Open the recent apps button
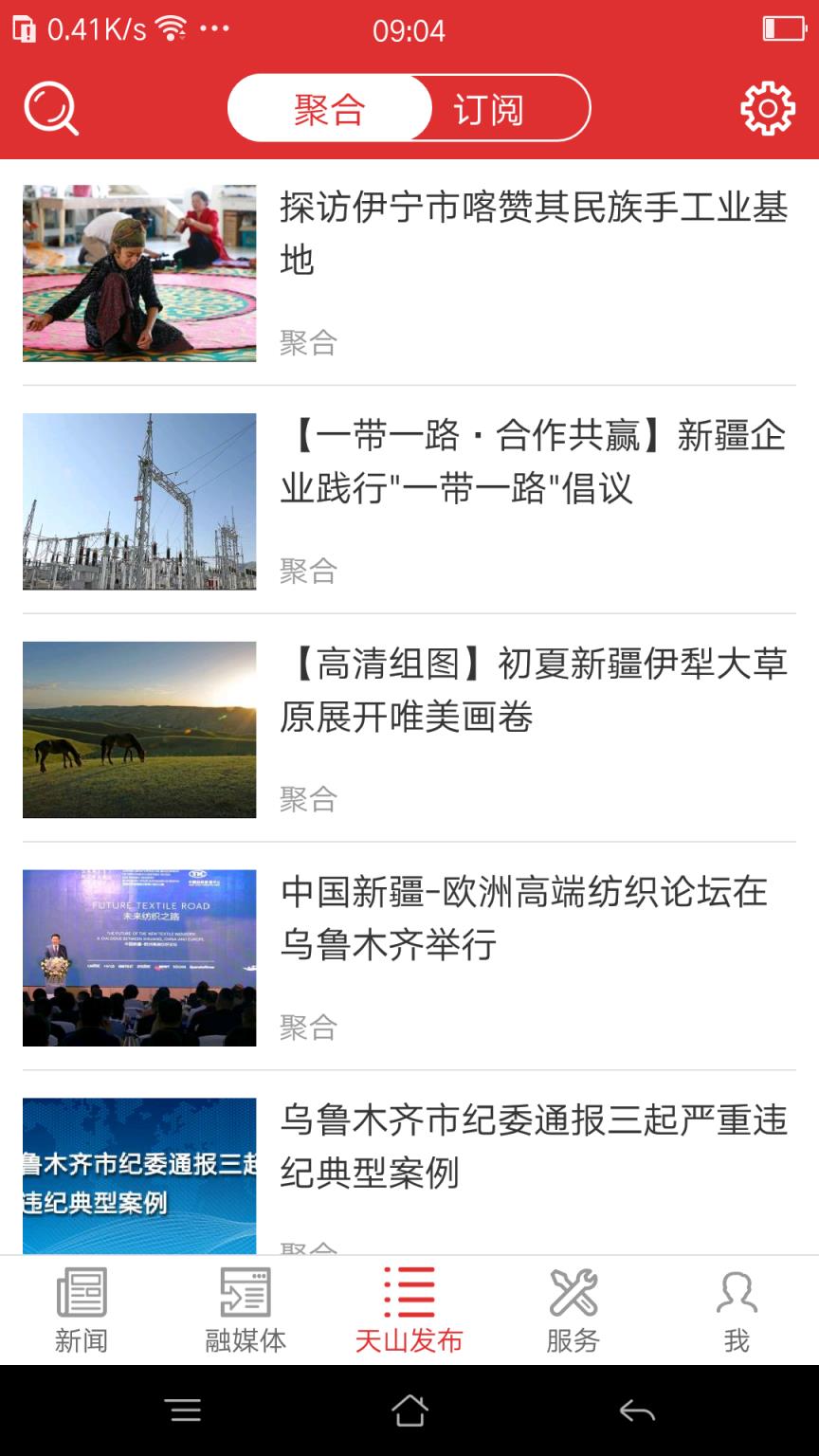 click(x=184, y=1410)
